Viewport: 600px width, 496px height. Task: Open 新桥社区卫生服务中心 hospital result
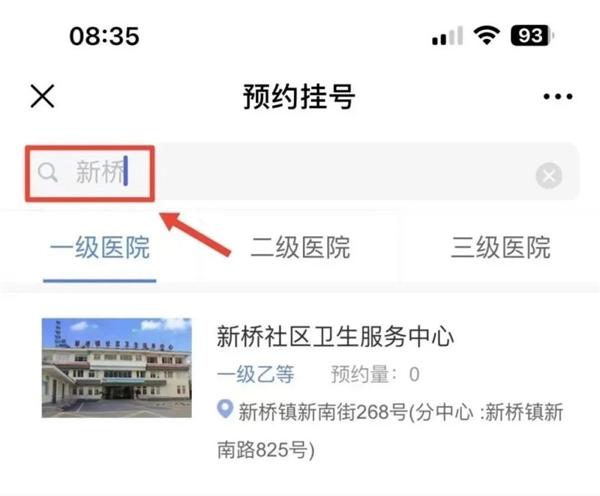pyautogui.click(x=335, y=337)
